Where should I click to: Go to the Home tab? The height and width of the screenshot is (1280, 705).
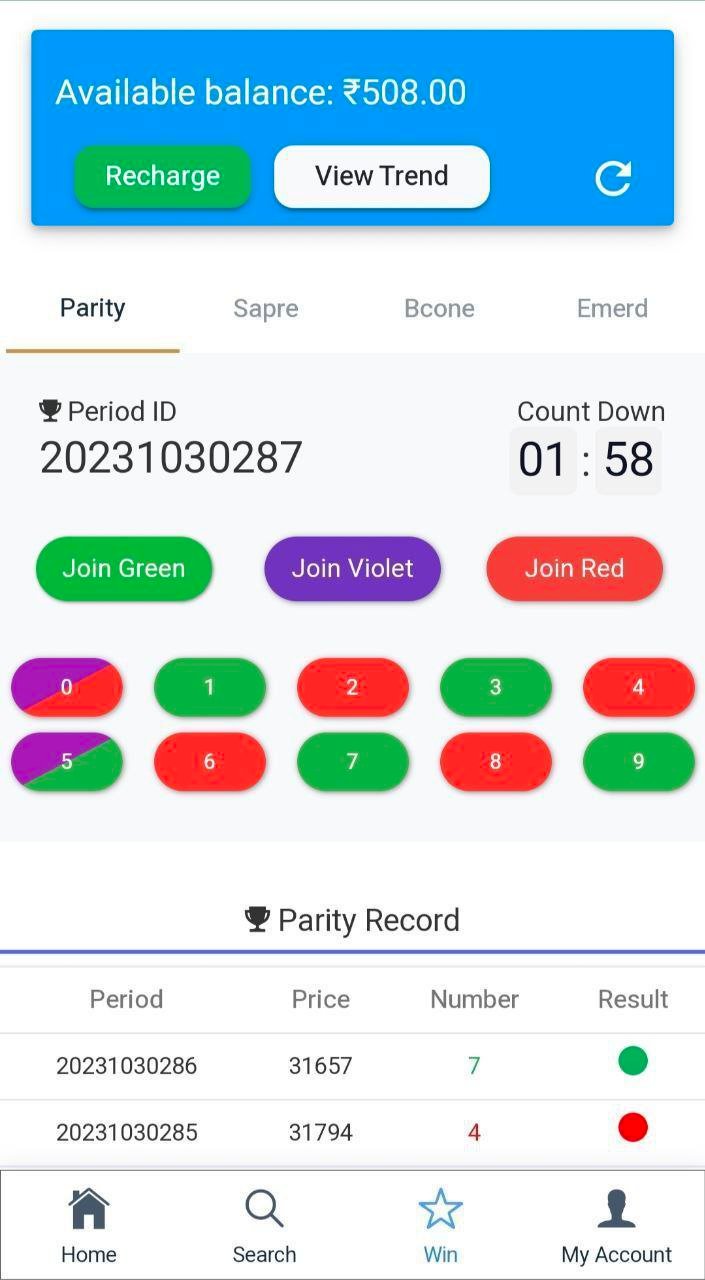(x=88, y=1226)
